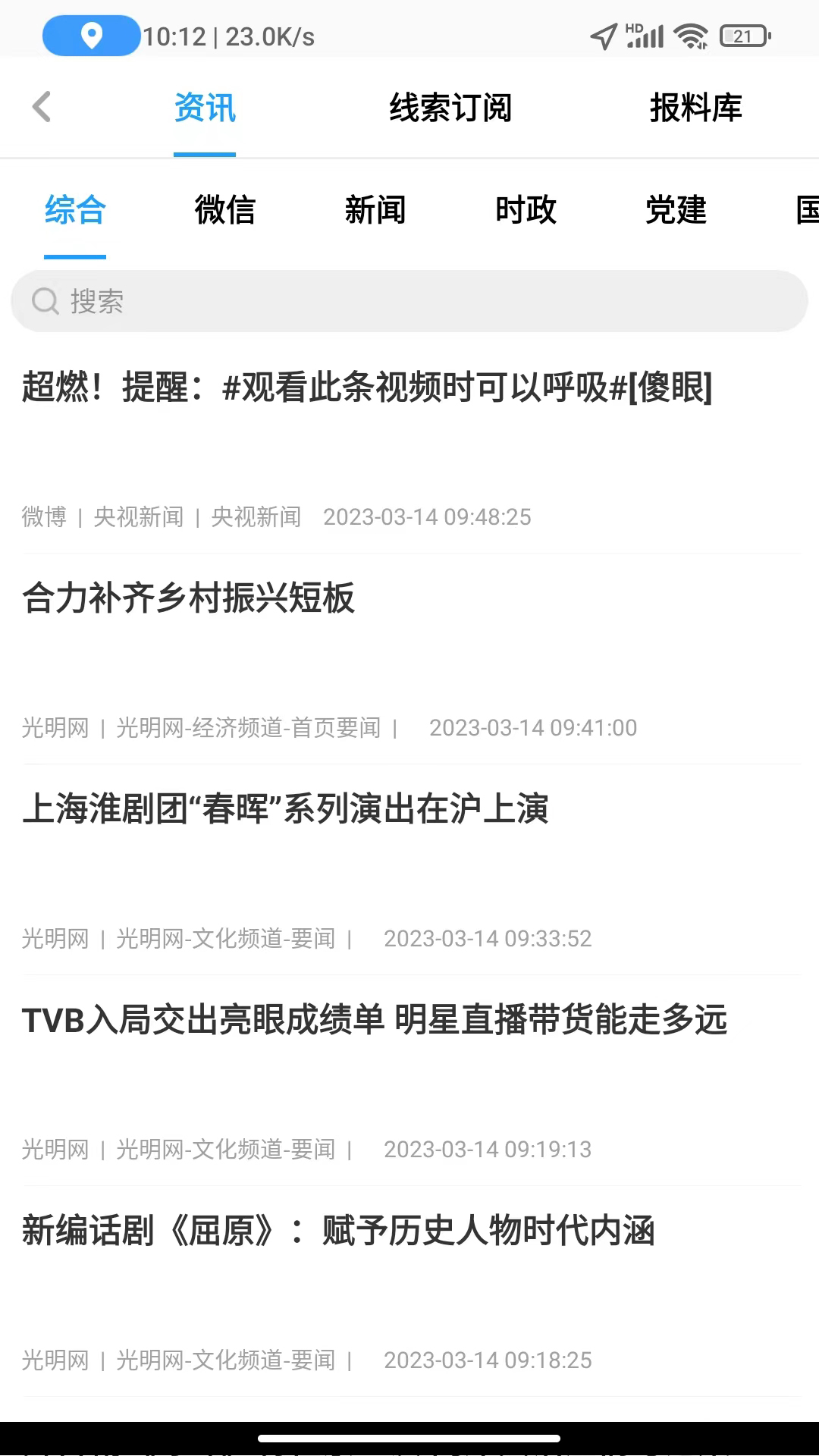The height and width of the screenshot is (1456, 819).
Task: Open the 报料库 tab
Action: click(695, 108)
